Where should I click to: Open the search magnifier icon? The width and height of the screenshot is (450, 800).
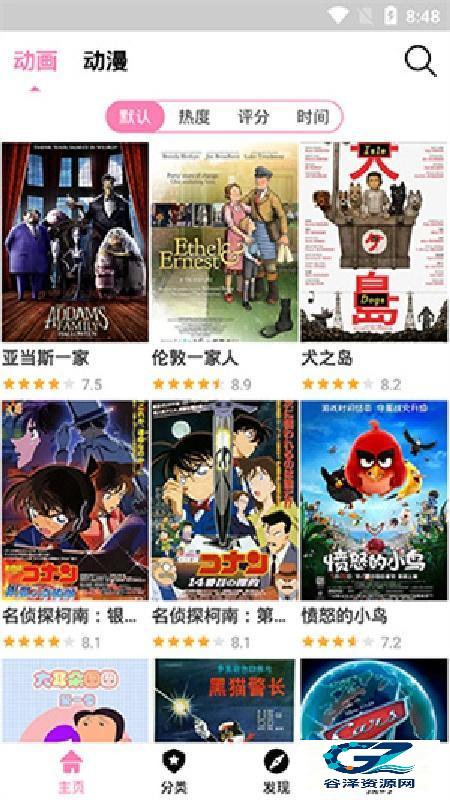[420, 62]
